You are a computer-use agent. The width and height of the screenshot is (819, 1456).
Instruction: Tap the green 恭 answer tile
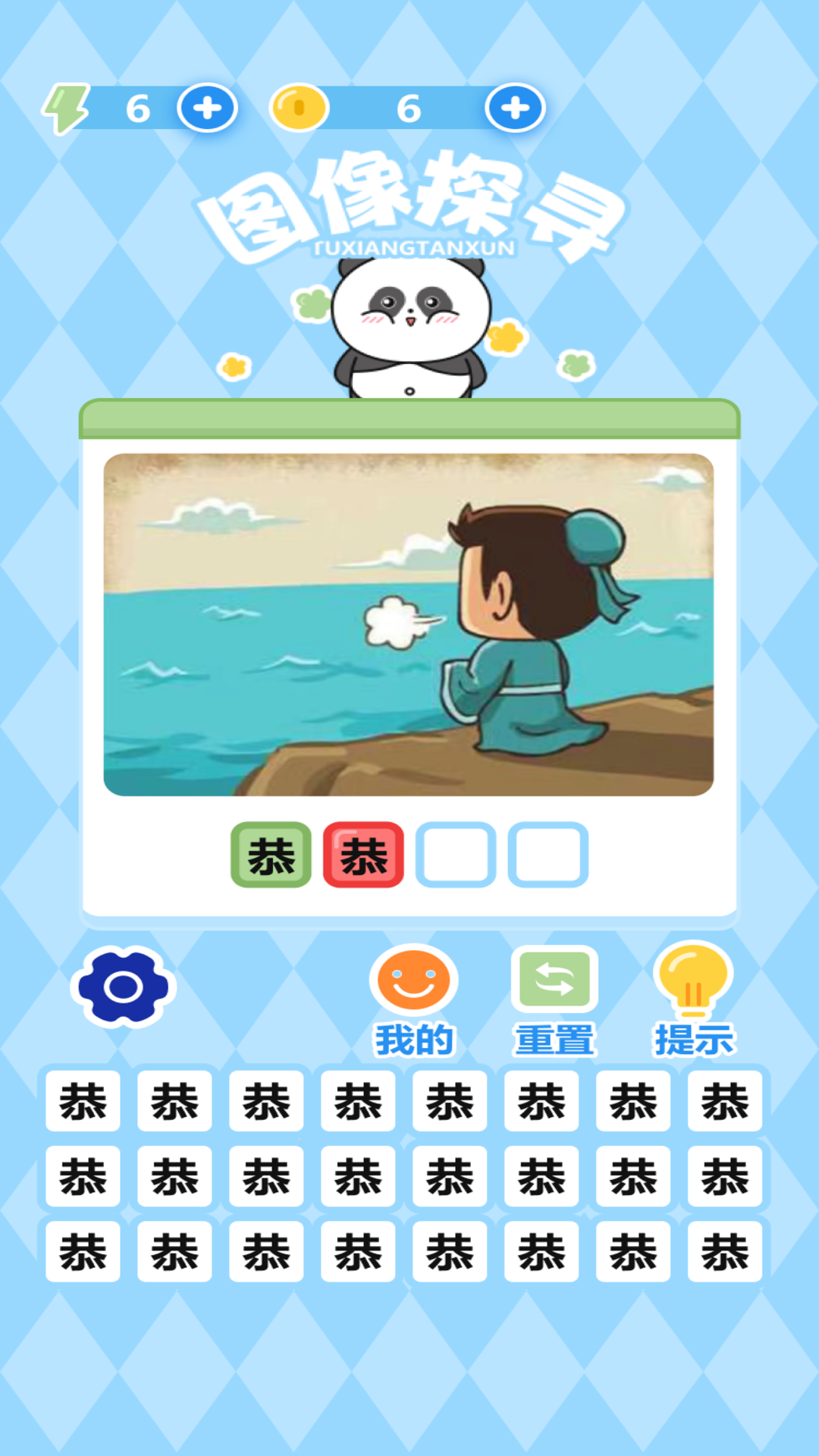coord(271,855)
